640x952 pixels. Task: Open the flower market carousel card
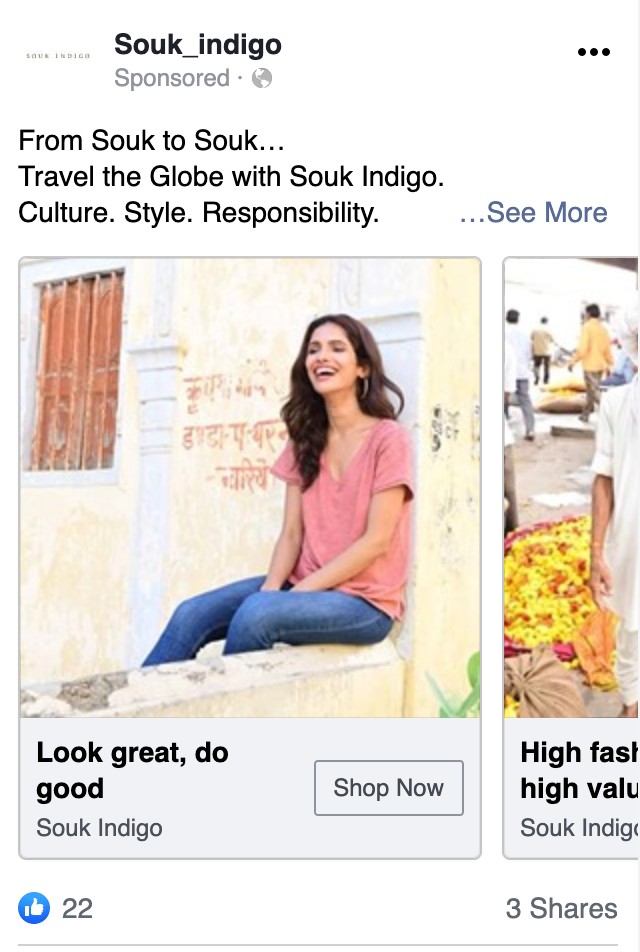[x=571, y=488]
